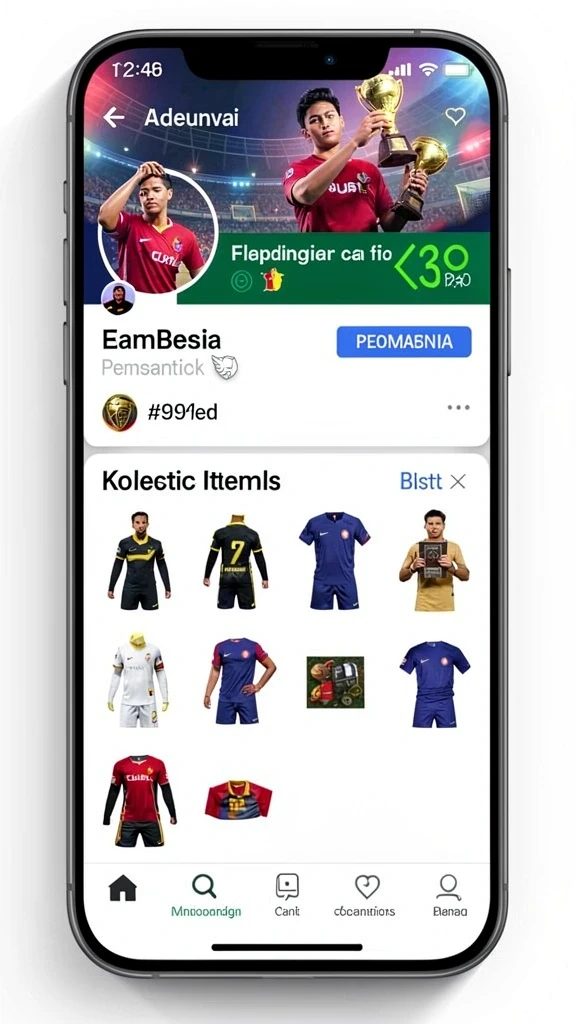
Task: Close the Kolestic Itemls section with X
Action: pyautogui.click(x=458, y=482)
